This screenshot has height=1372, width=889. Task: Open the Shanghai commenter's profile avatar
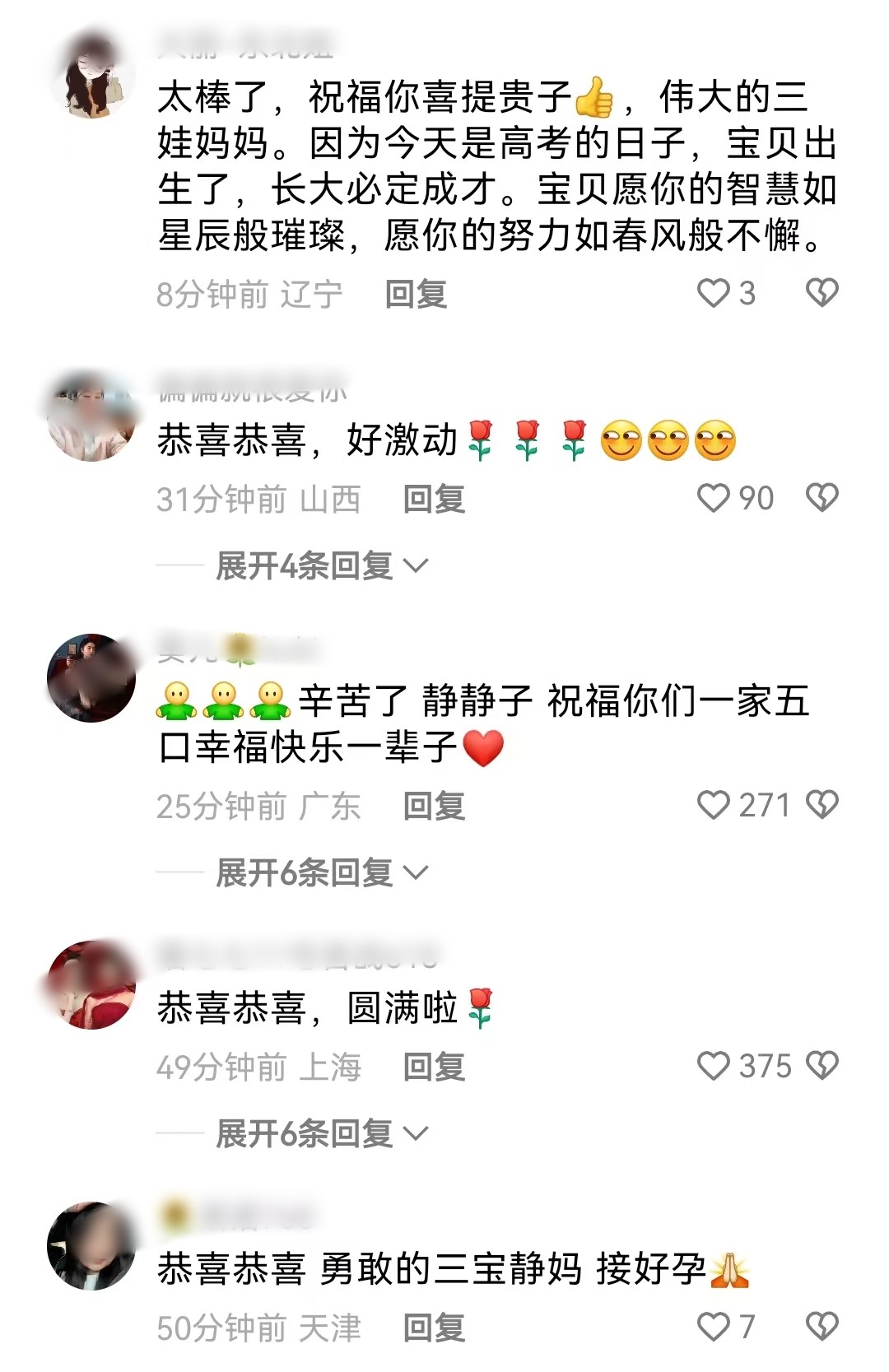tap(91, 984)
